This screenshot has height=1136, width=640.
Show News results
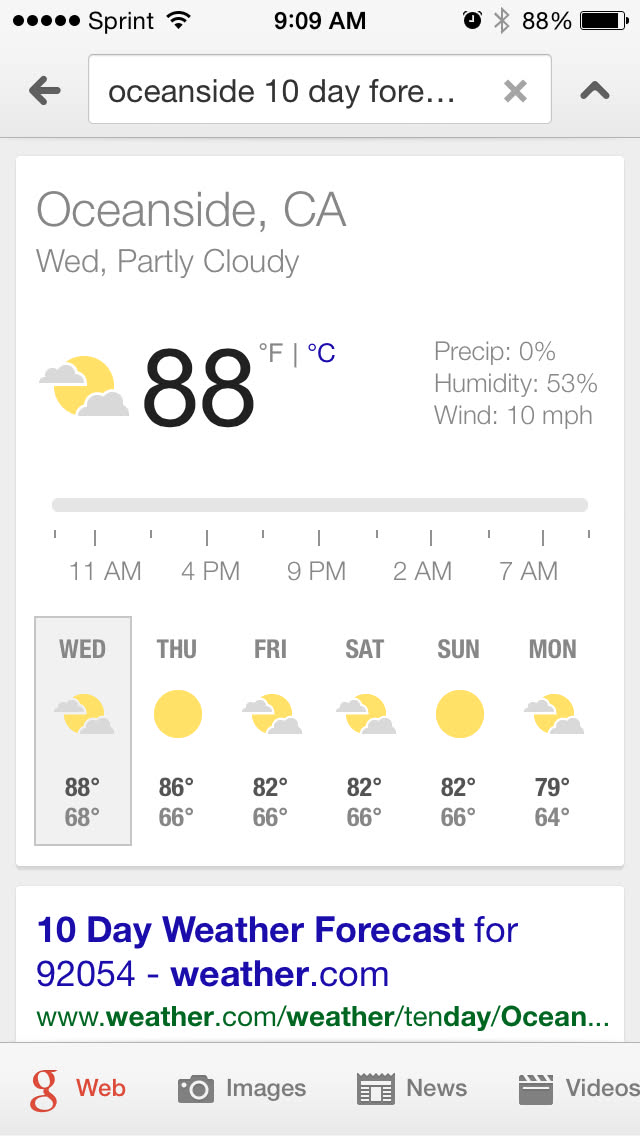click(x=412, y=1089)
